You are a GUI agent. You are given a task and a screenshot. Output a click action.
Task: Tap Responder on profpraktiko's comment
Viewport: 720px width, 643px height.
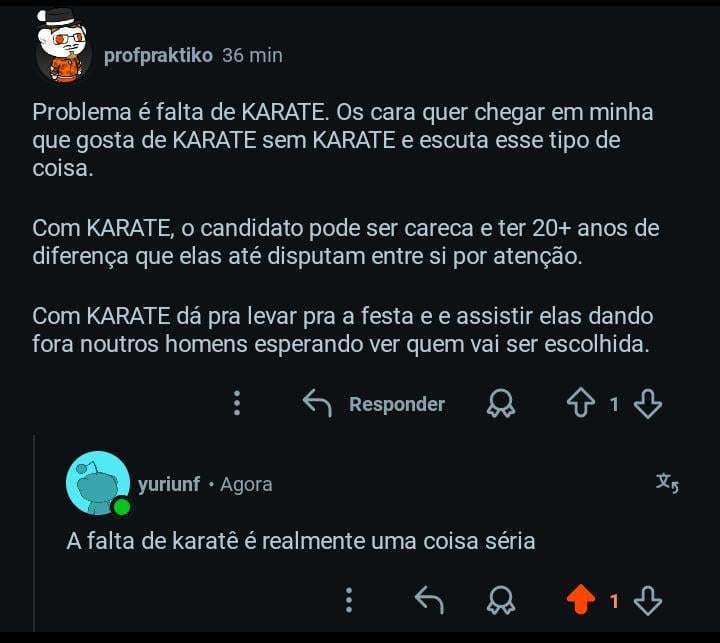[x=374, y=404]
